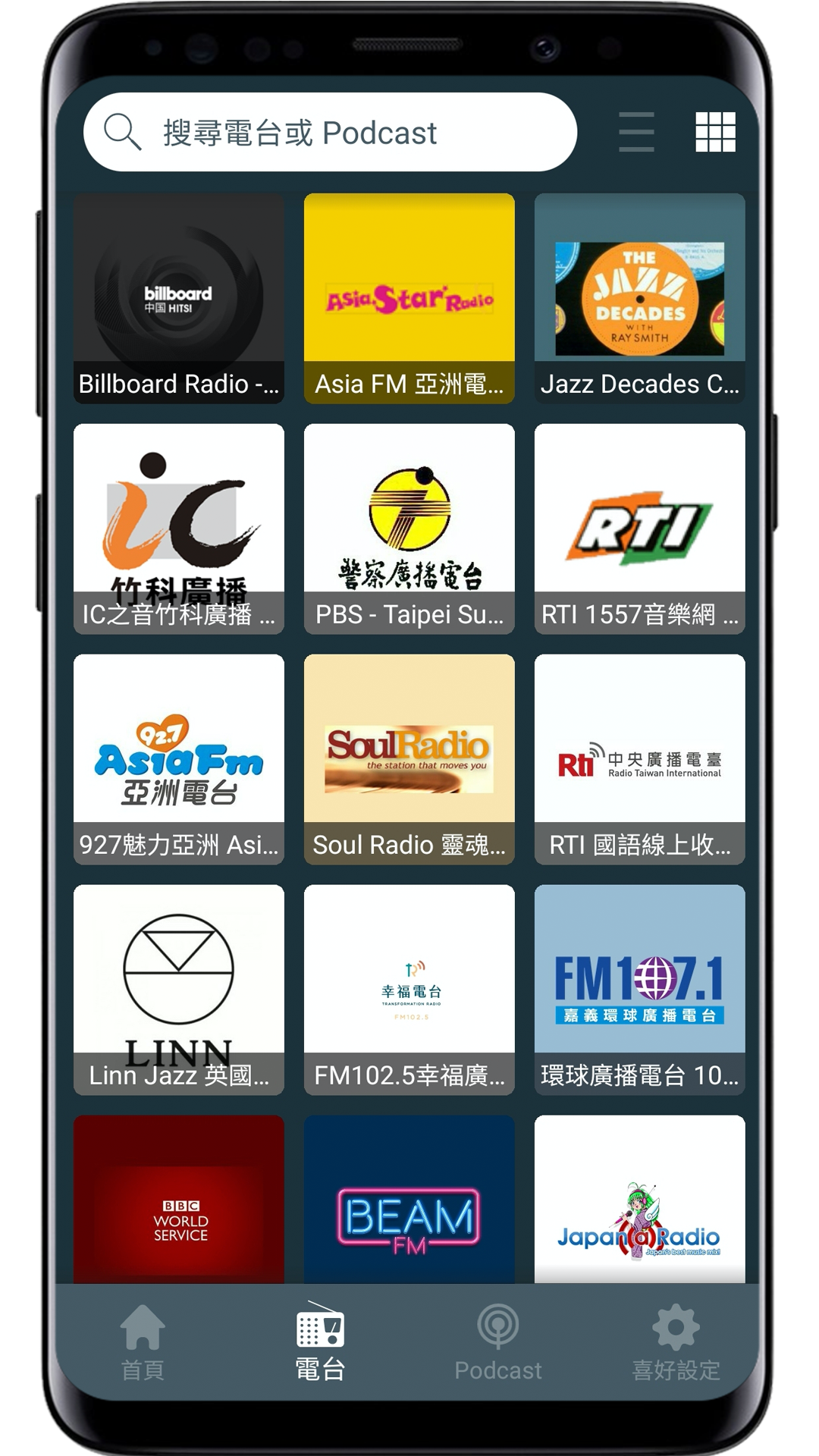Switch to the Podcast tab
Screen dimensions: 819x1456
498,1342
